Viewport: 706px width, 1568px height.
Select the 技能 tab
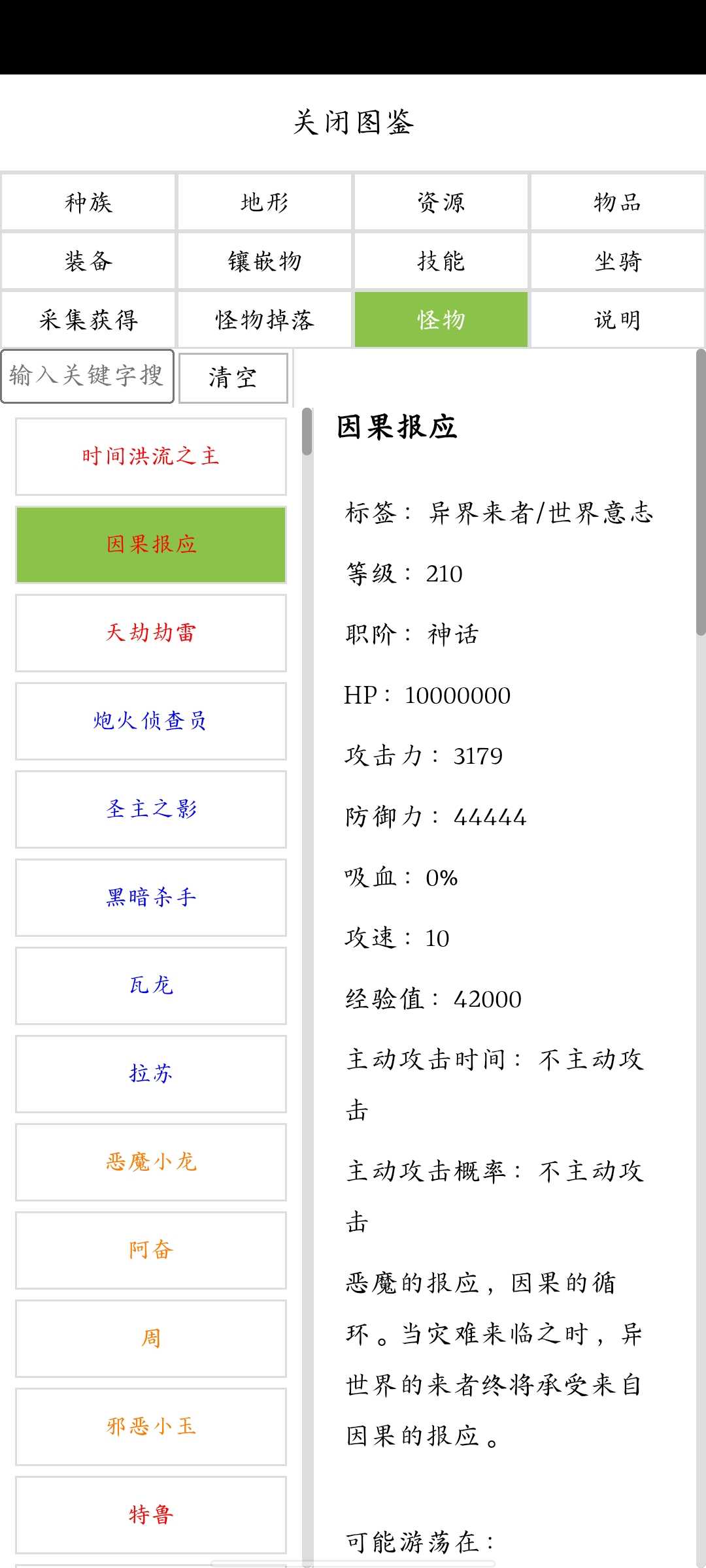[x=441, y=261]
